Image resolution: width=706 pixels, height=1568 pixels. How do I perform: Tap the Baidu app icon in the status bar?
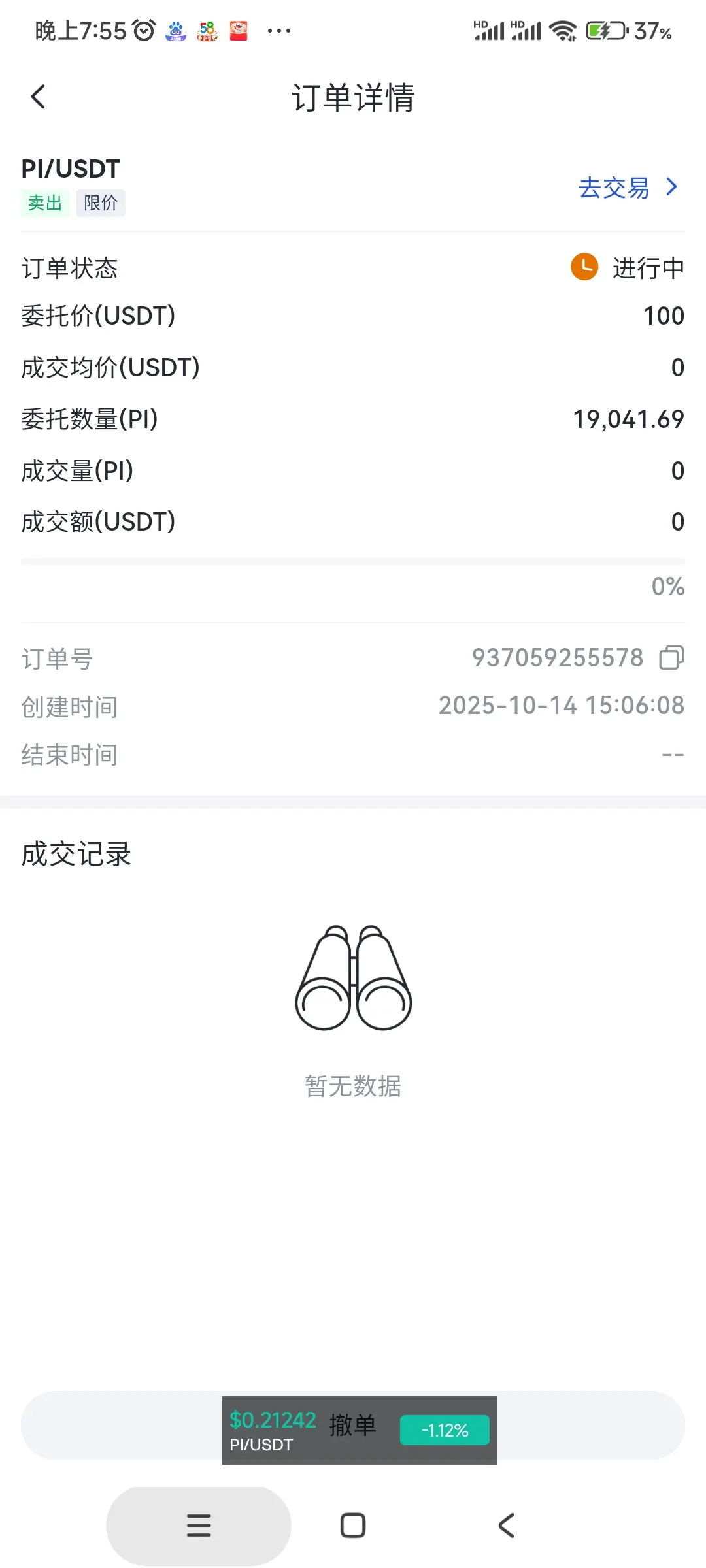click(x=175, y=30)
